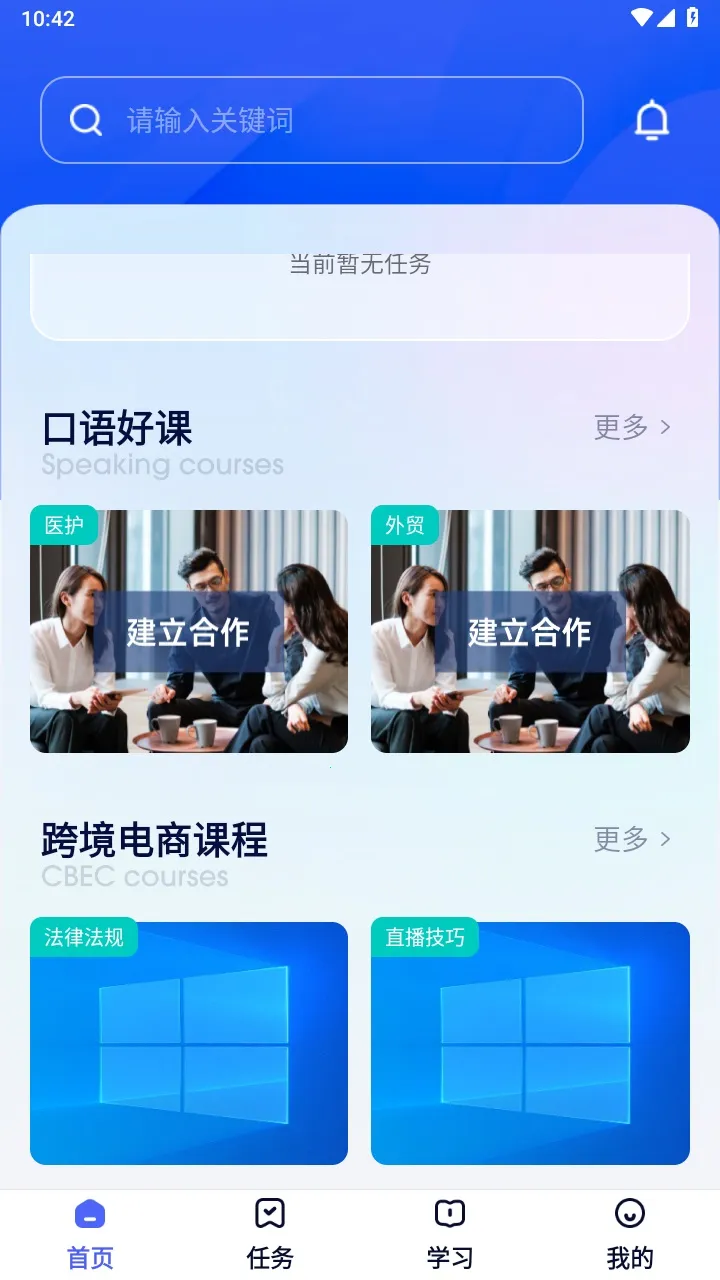Open 更多 for 跨境电商课程

click(632, 839)
